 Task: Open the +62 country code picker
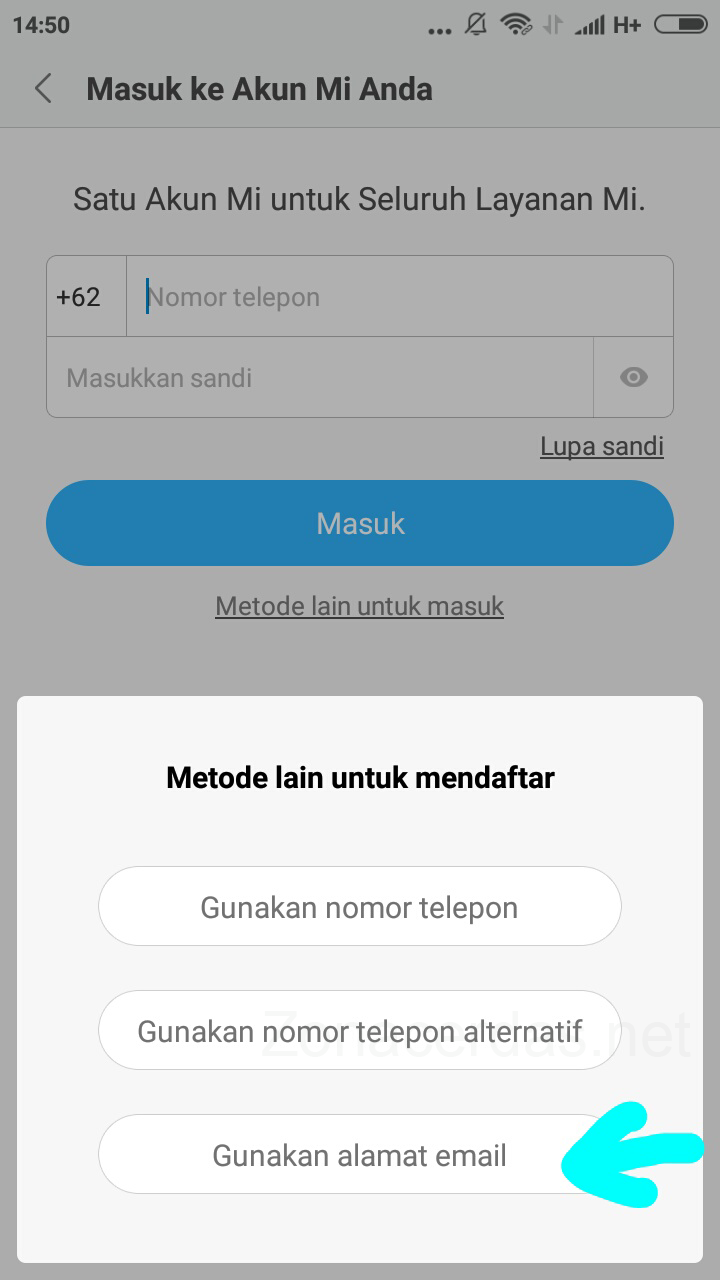(86, 296)
